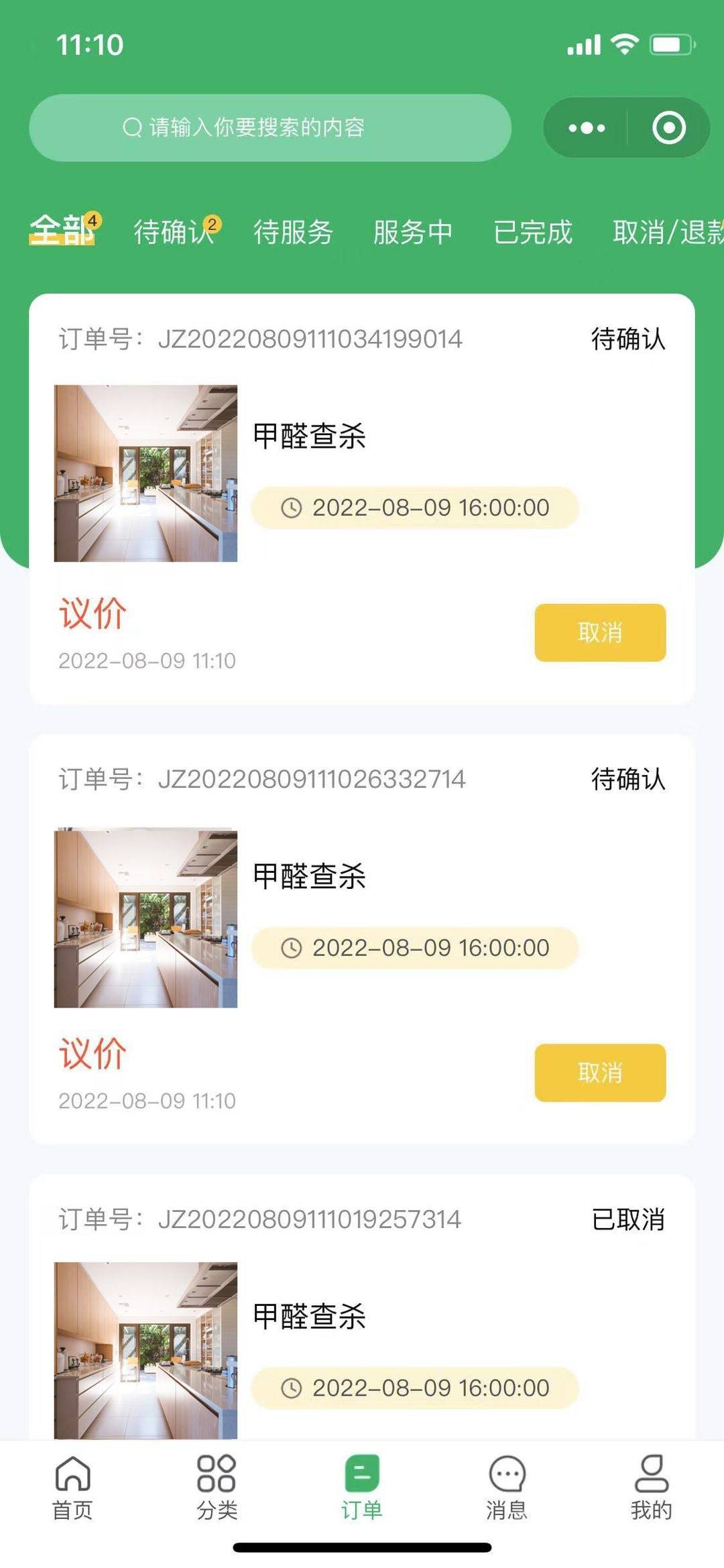This screenshot has width=724, height=1568.
Task: Open the search box at the top
Action: pos(269,127)
